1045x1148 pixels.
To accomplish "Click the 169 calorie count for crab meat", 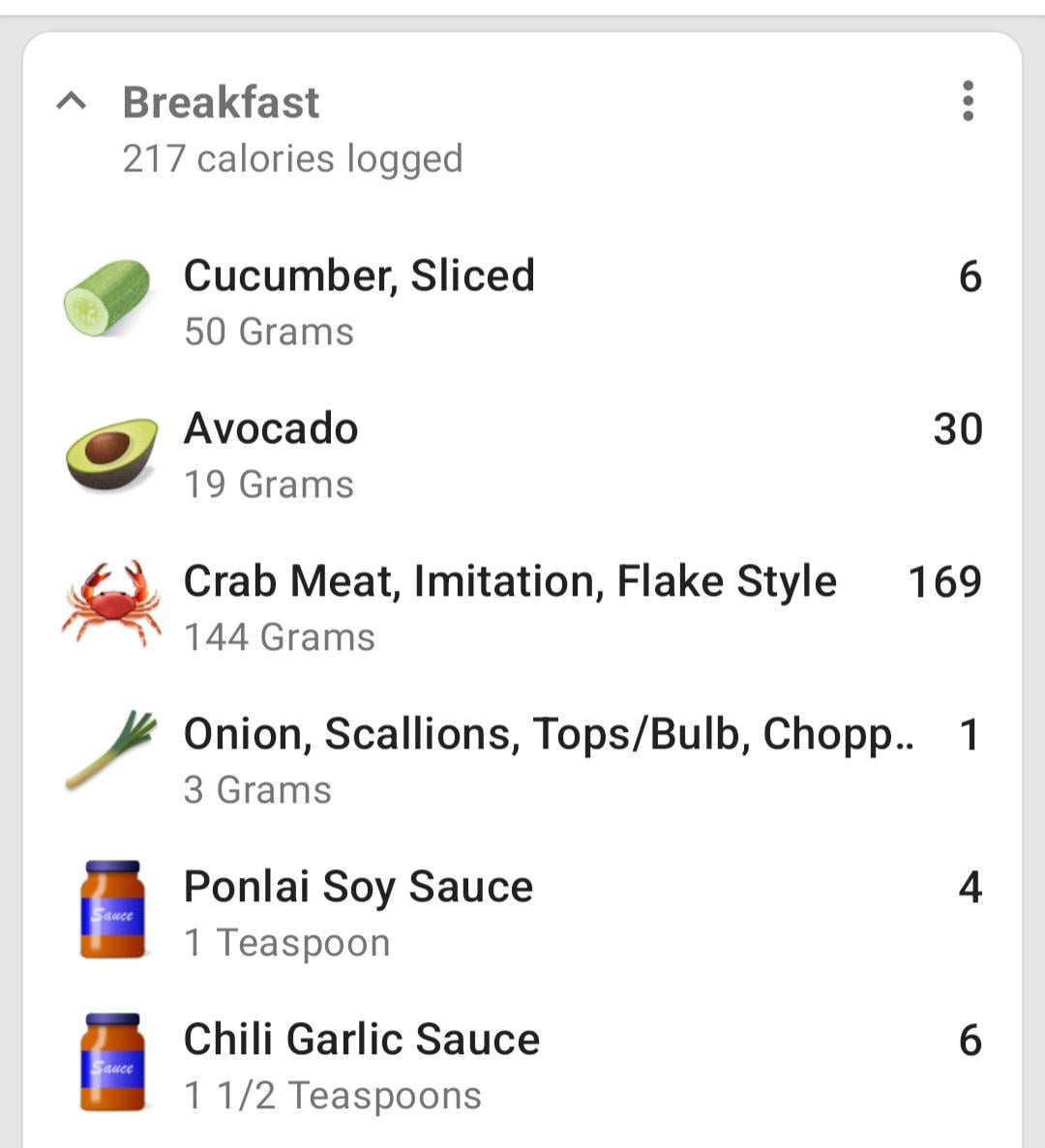I will click(x=944, y=580).
